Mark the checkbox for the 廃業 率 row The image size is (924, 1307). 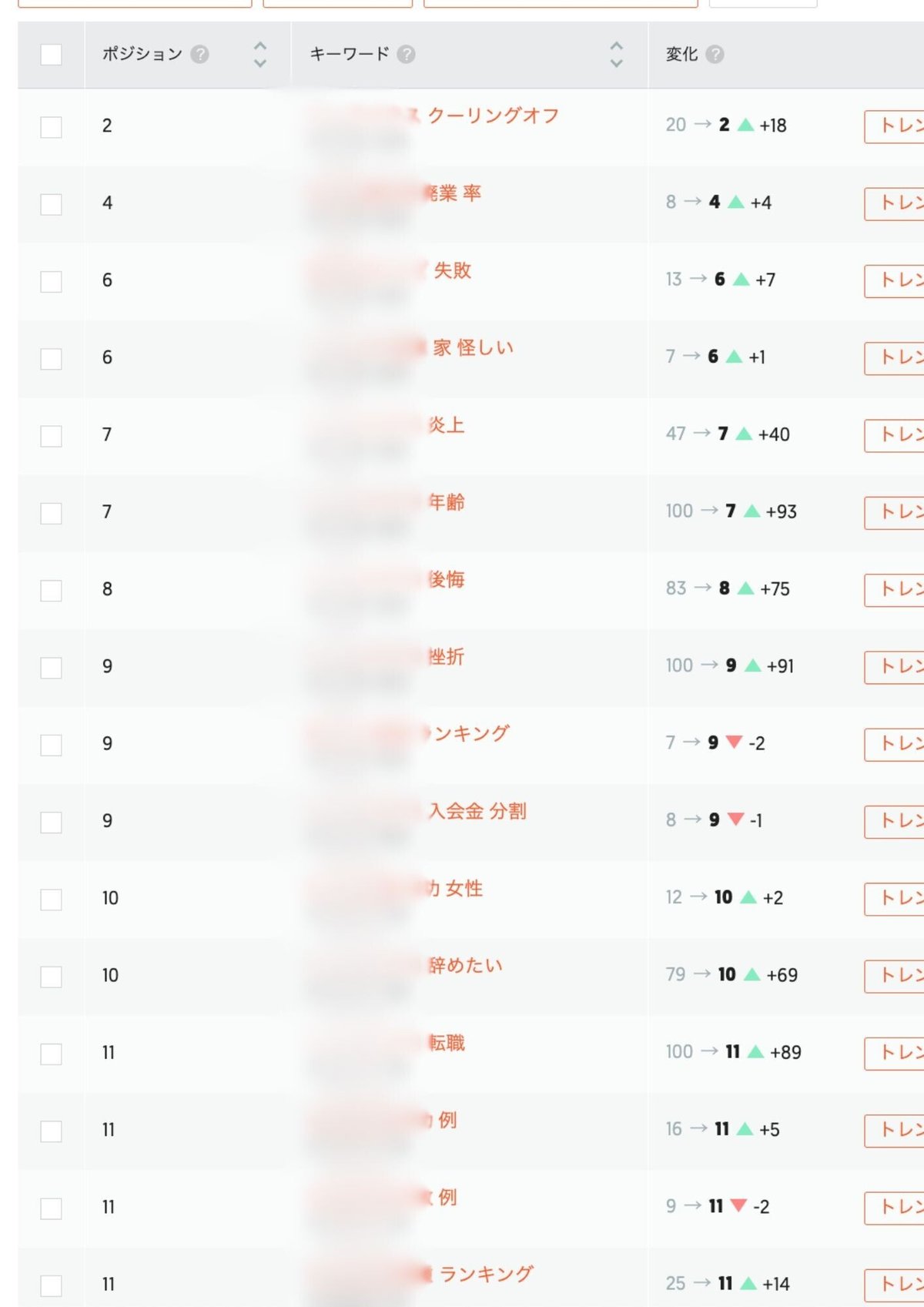click(51, 204)
